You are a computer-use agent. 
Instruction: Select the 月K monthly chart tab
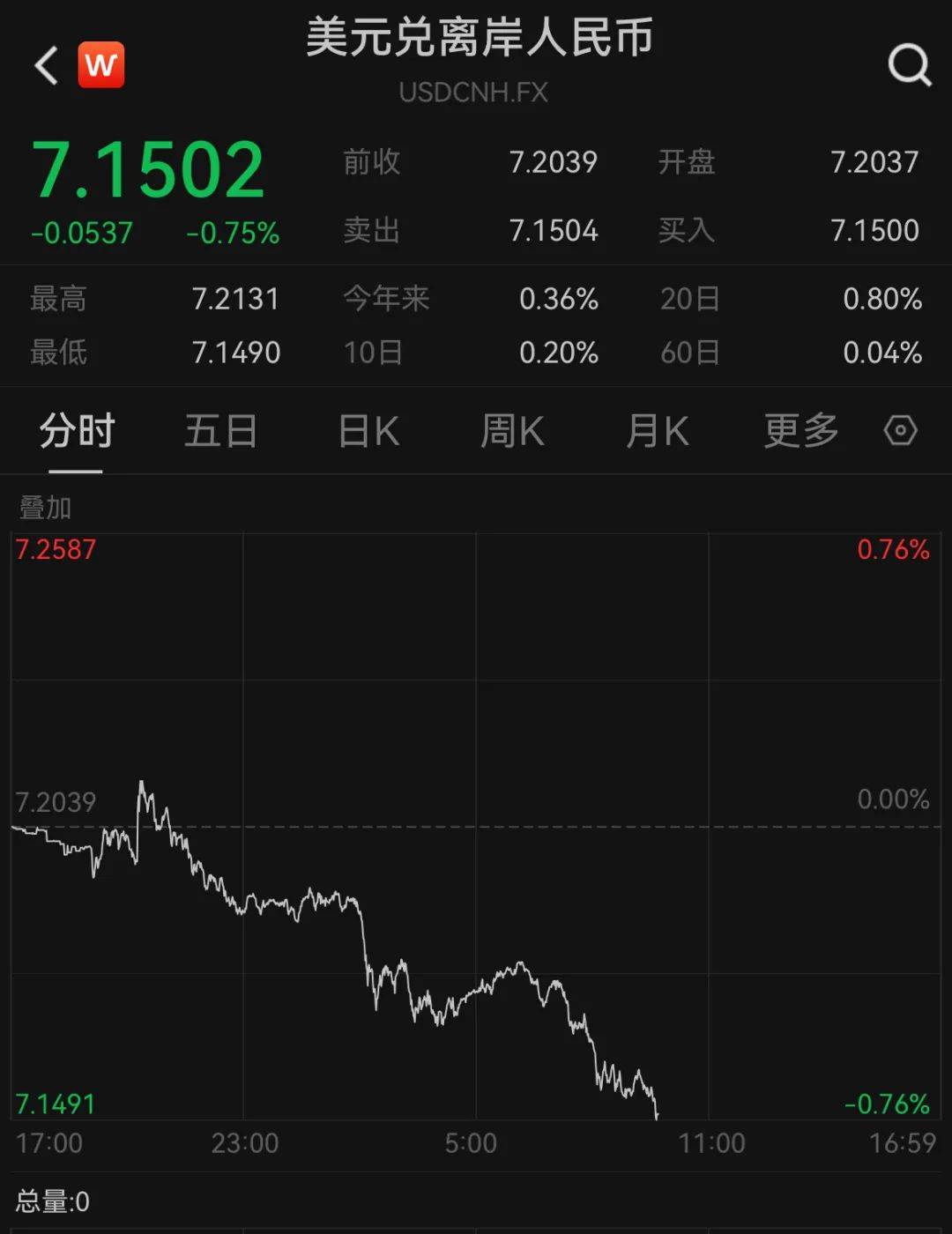point(656,431)
